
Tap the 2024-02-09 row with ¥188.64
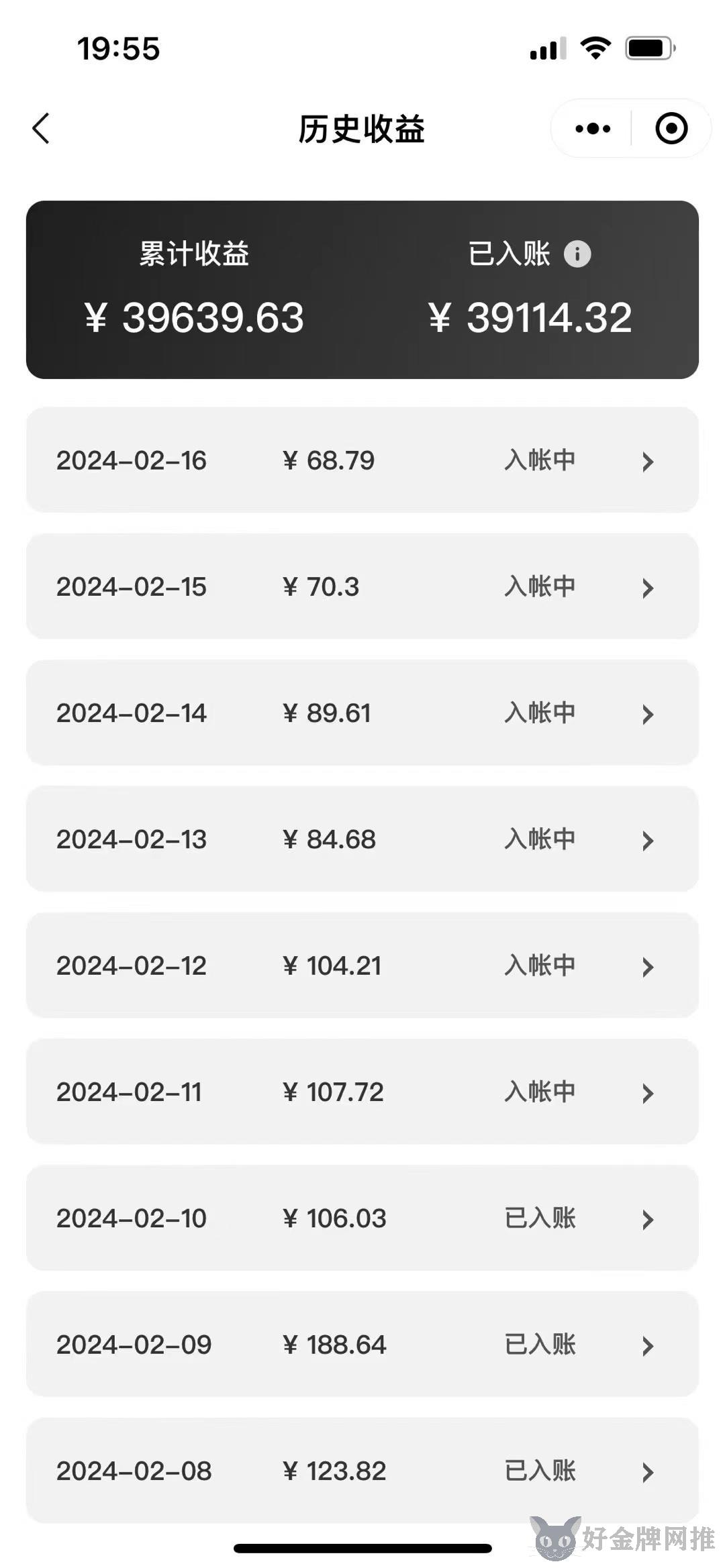(x=362, y=1345)
